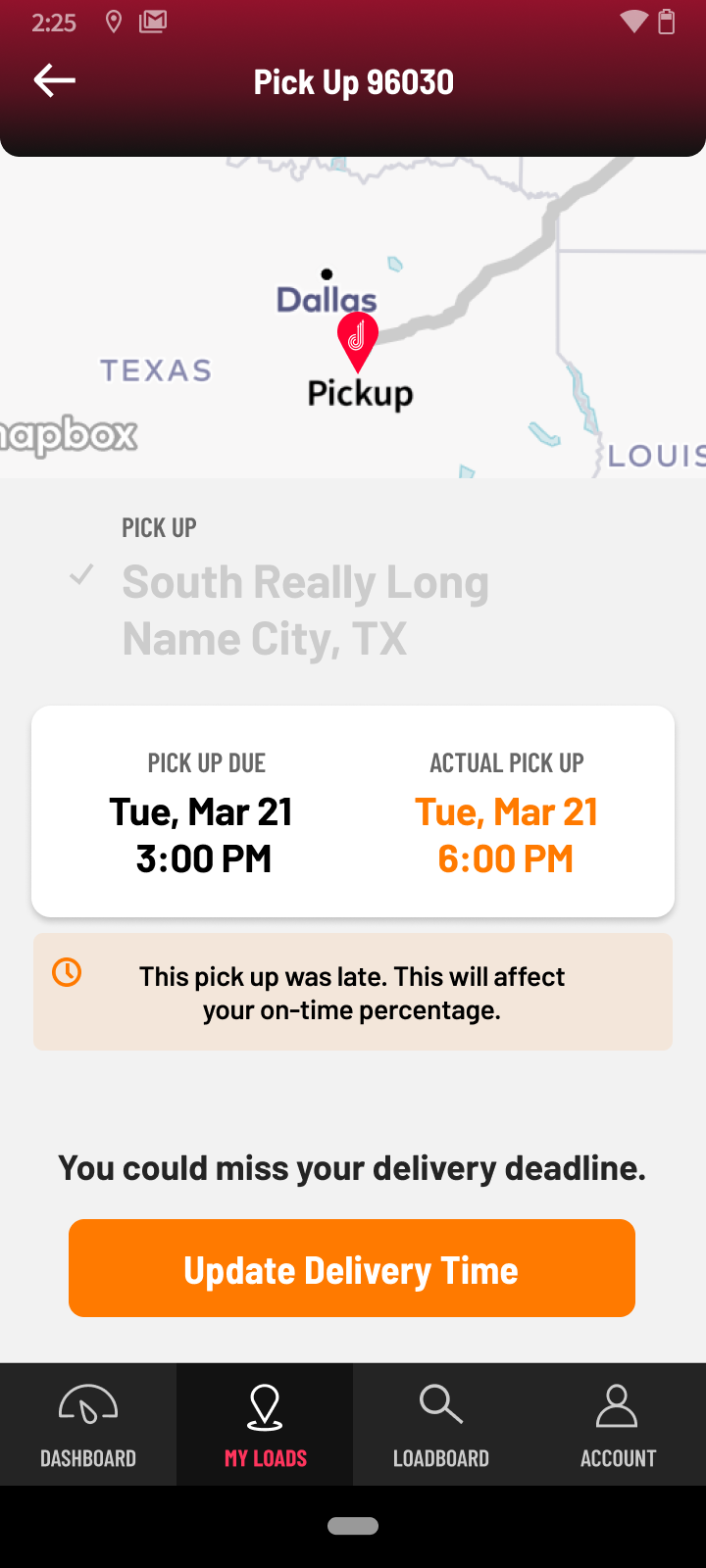Switch to the Dashboard tab
The width and height of the screenshot is (706, 1568).
pyautogui.click(x=88, y=1425)
